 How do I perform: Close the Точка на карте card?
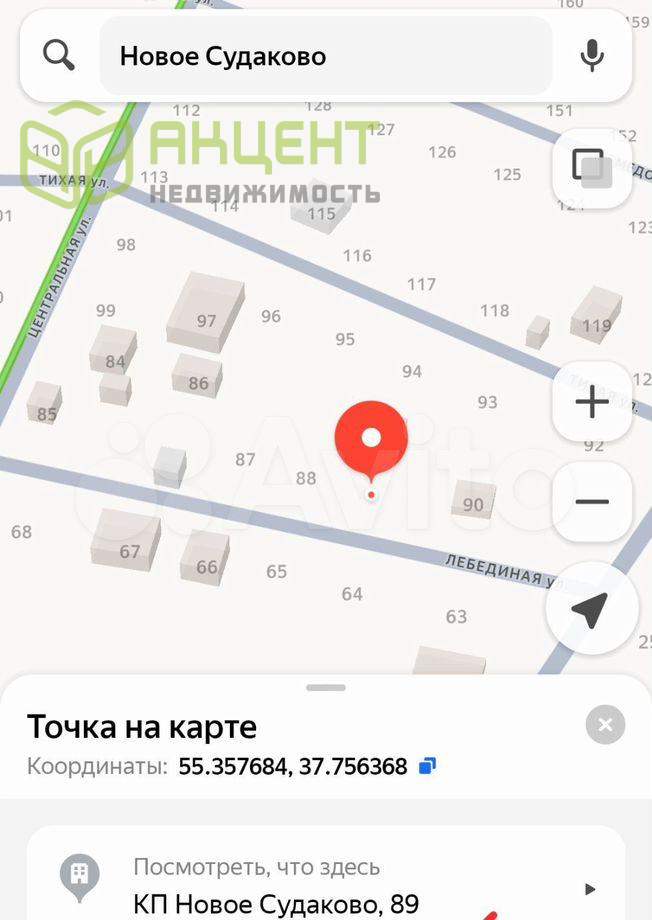point(605,725)
